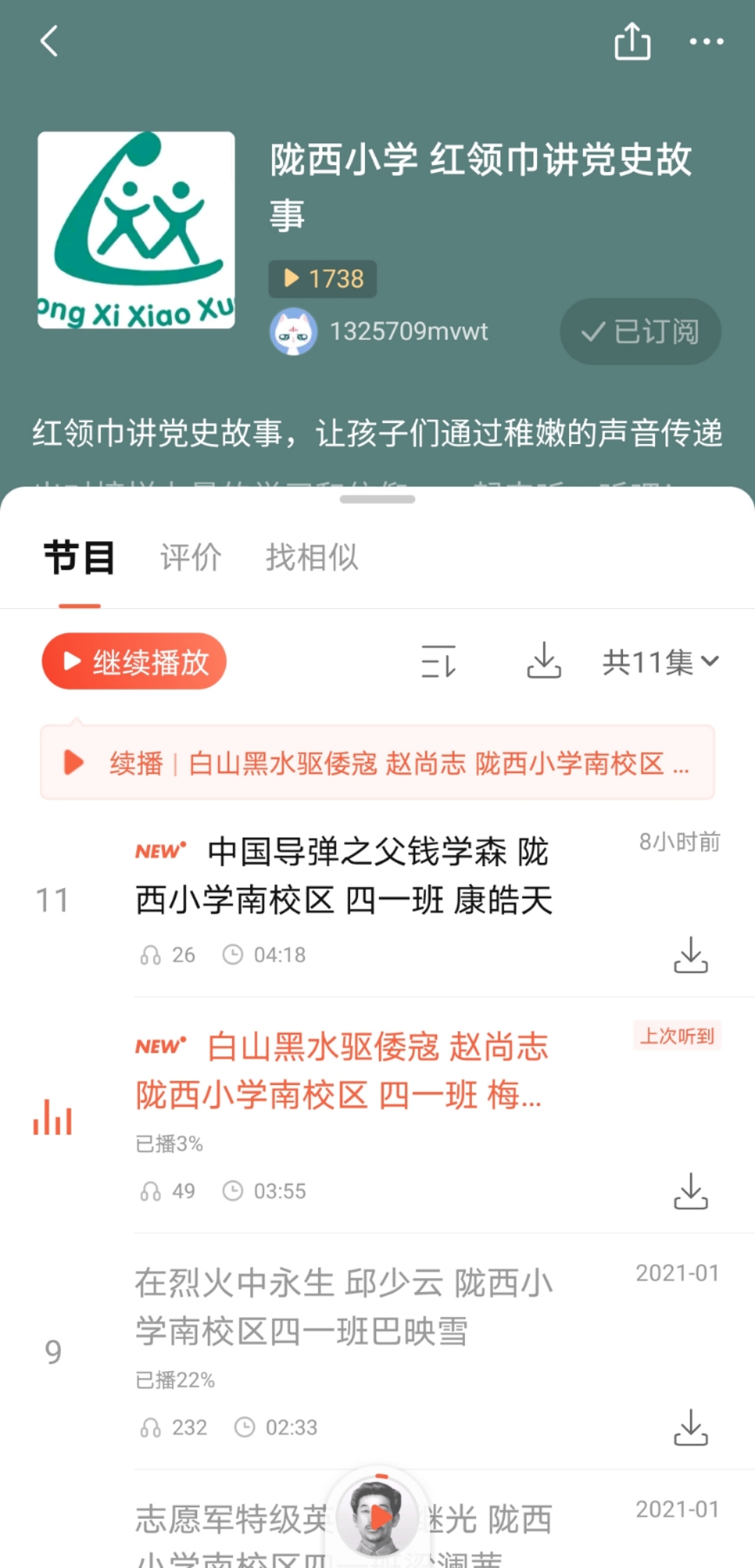The height and width of the screenshot is (1568, 755).
Task: Select the 节目 tab
Action: (79, 557)
